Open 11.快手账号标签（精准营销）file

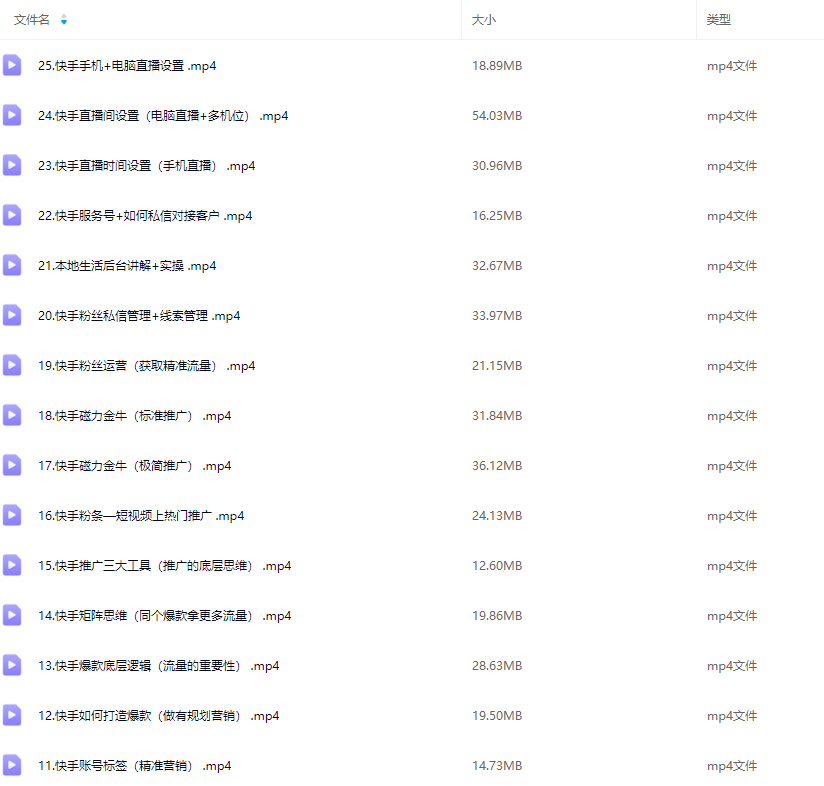tap(134, 766)
